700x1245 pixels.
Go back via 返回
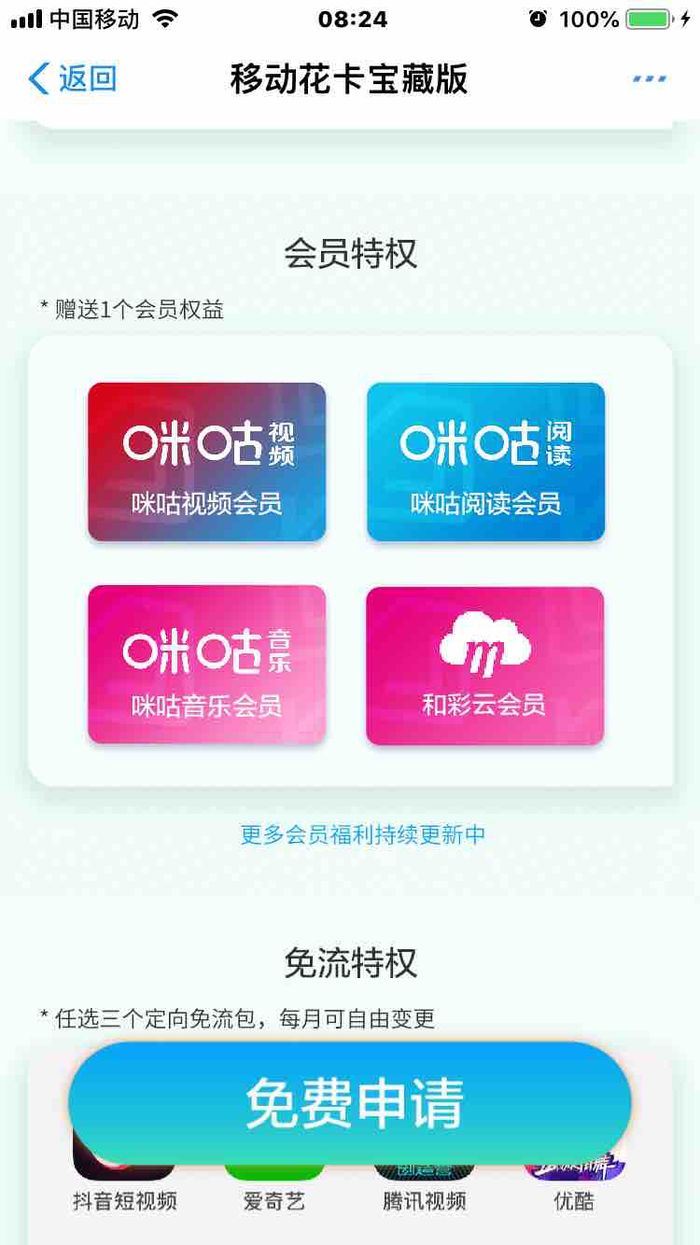pyautogui.click(x=72, y=78)
